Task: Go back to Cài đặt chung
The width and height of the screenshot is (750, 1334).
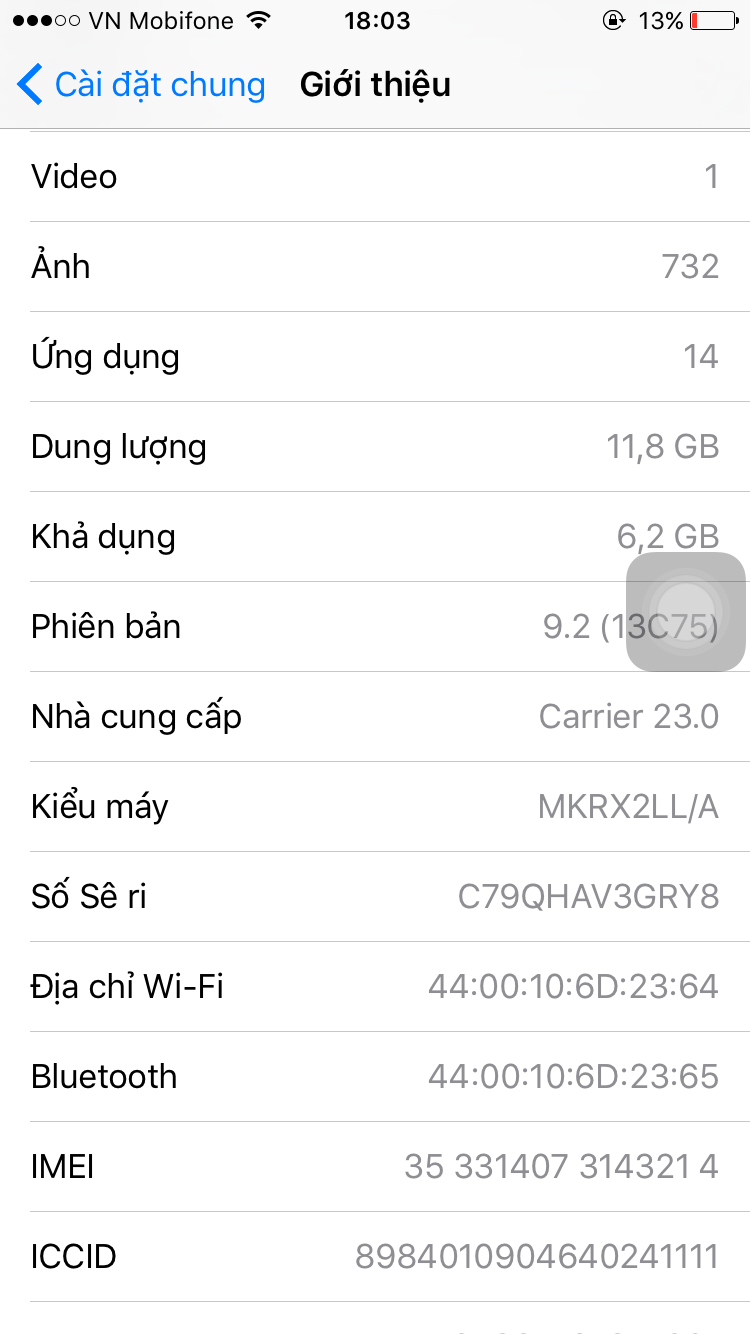Action: point(140,85)
